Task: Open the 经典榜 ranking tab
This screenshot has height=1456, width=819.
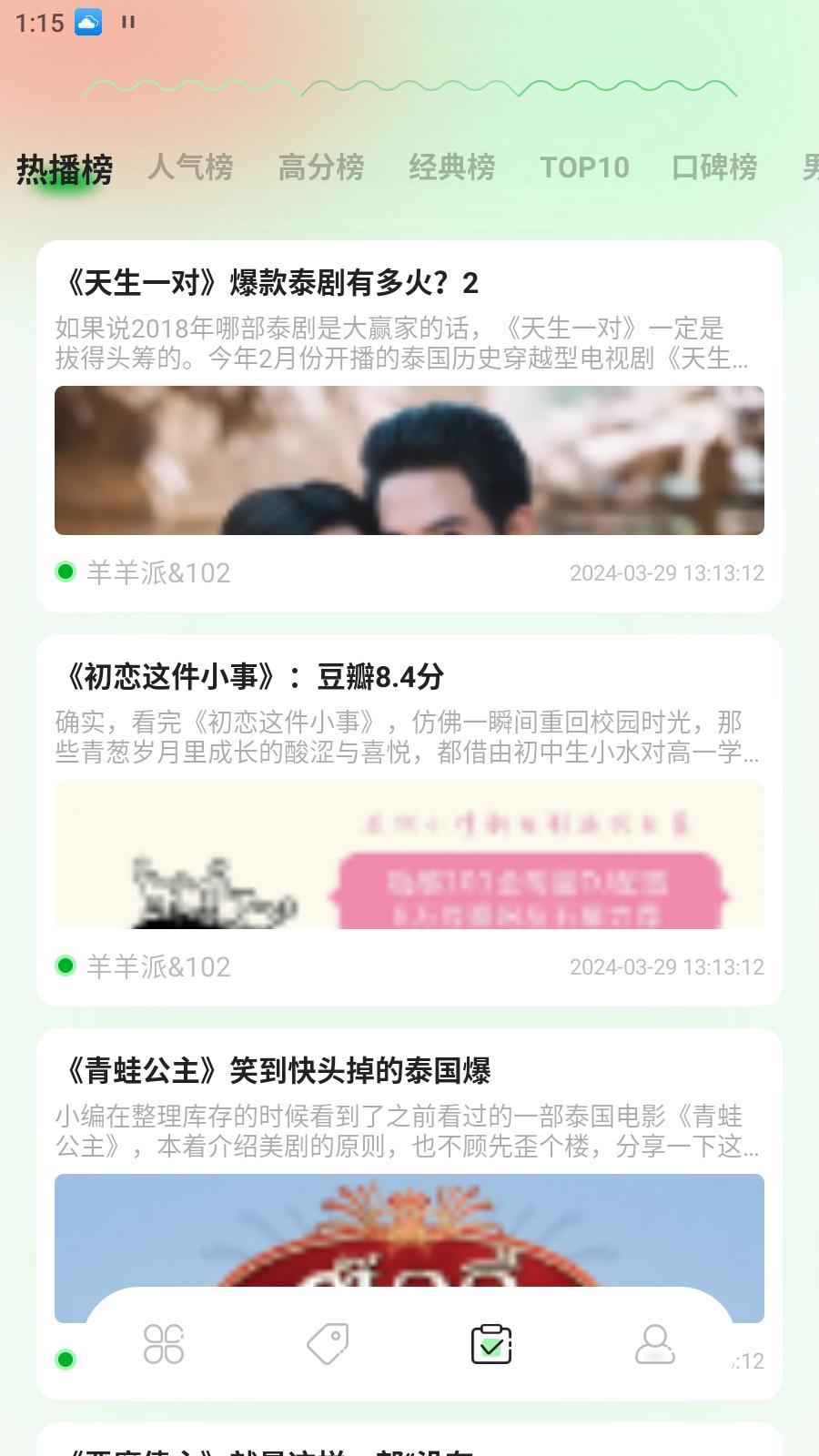Action: coord(452,168)
